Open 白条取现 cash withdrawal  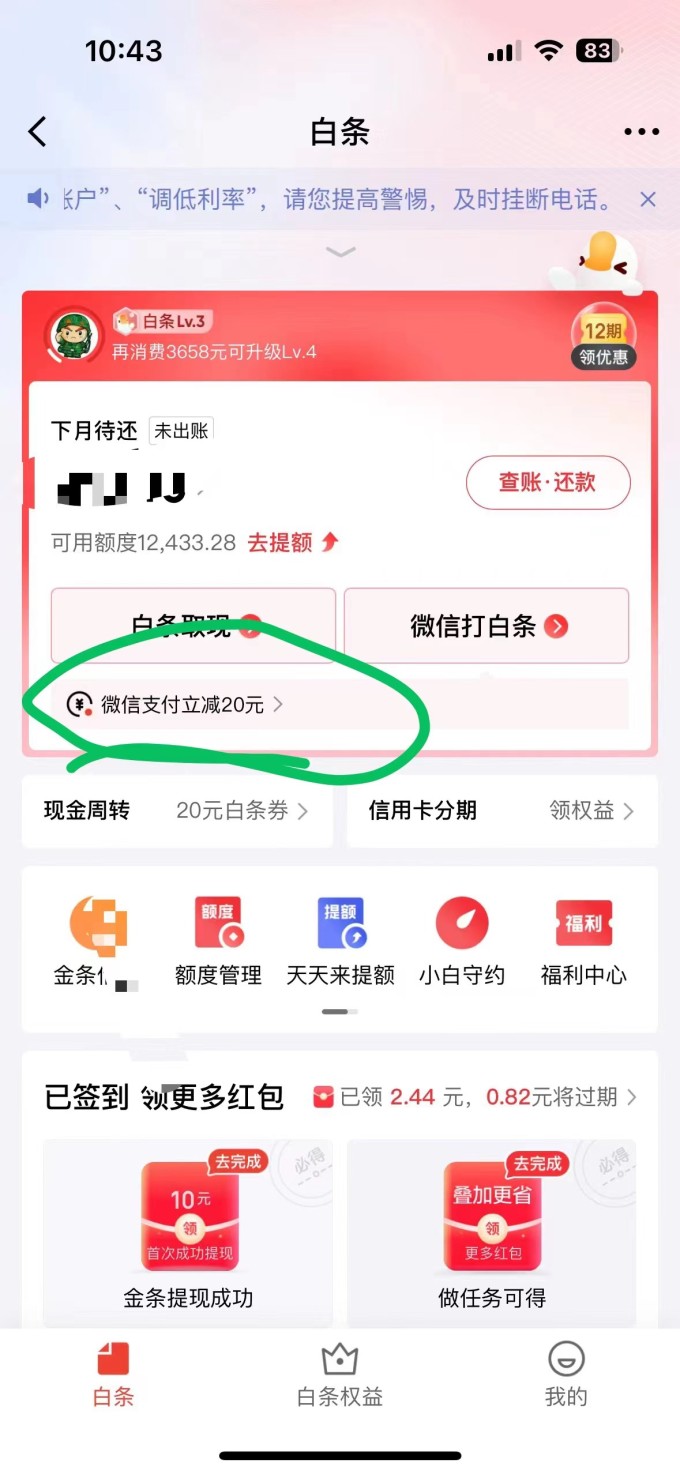pos(193,626)
